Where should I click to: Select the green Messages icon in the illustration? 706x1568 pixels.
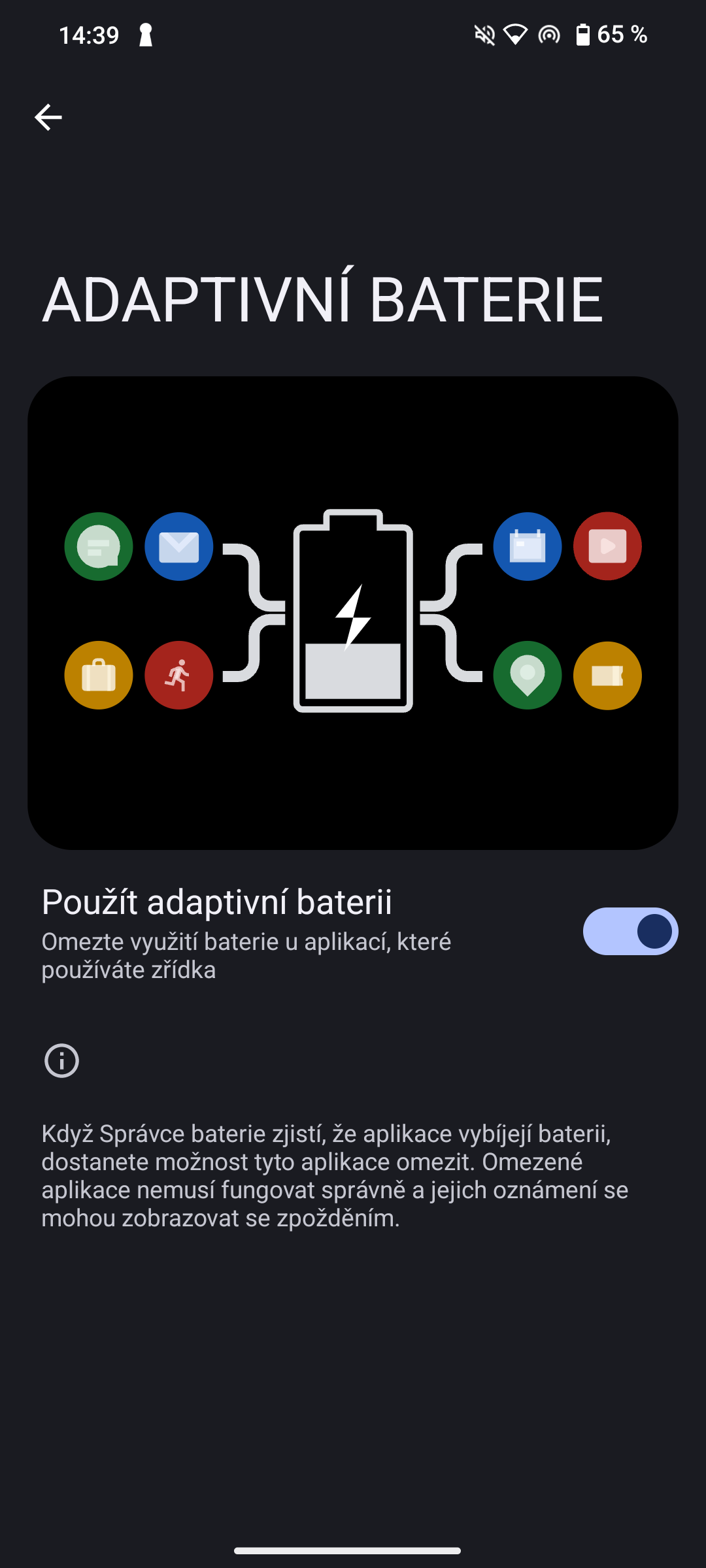coord(99,547)
